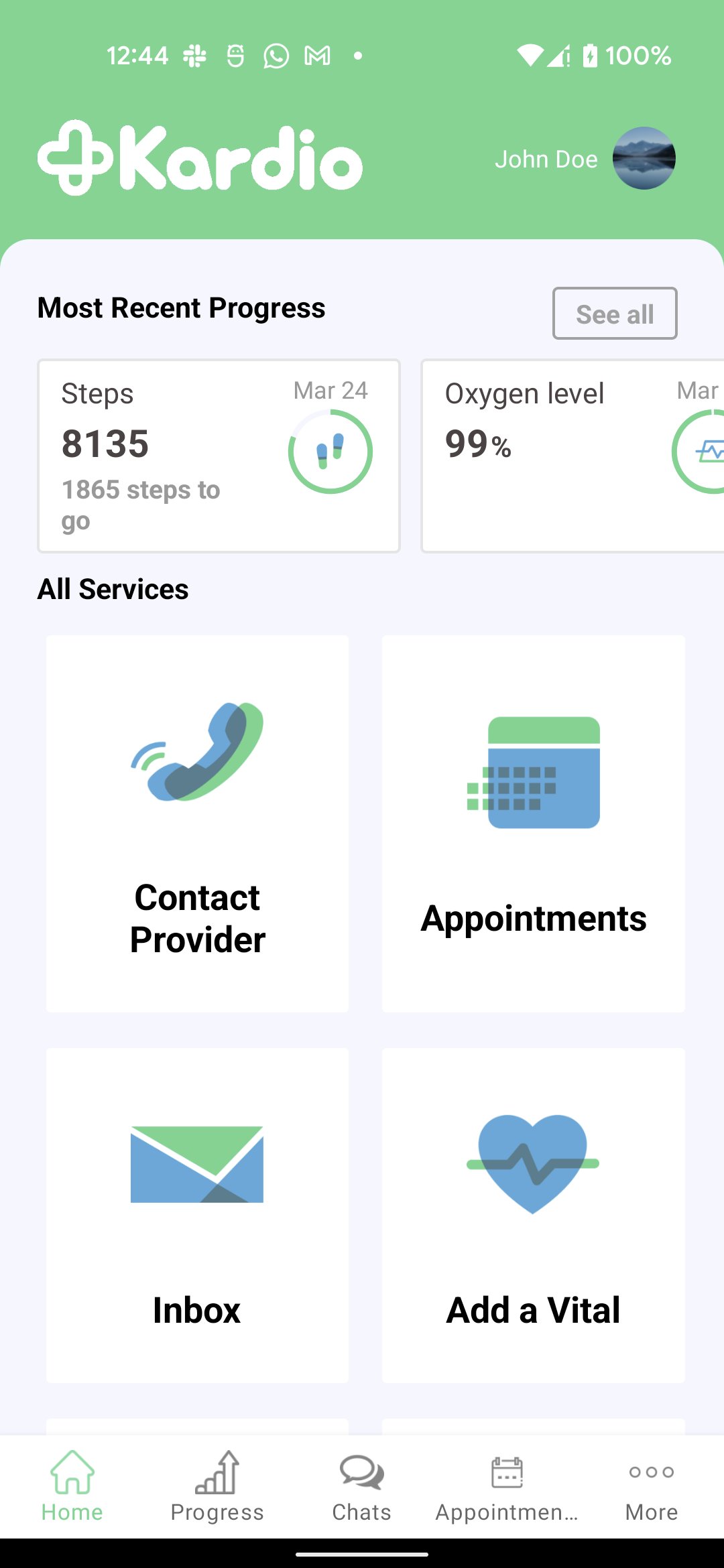Open the Appointments calendar icon
The image size is (724, 1568).
(x=533, y=774)
